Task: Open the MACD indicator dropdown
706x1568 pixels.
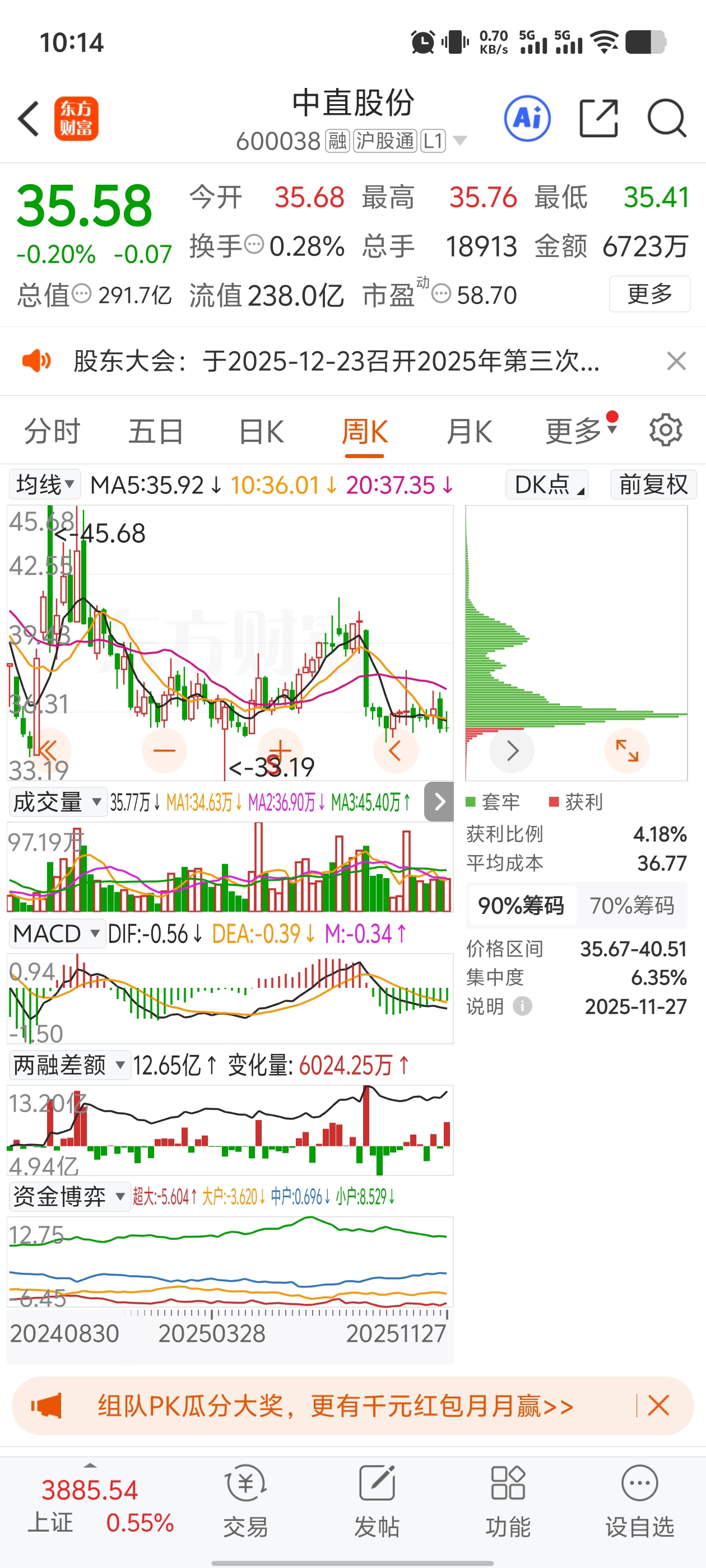Action: pyautogui.click(x=56, y=934)
